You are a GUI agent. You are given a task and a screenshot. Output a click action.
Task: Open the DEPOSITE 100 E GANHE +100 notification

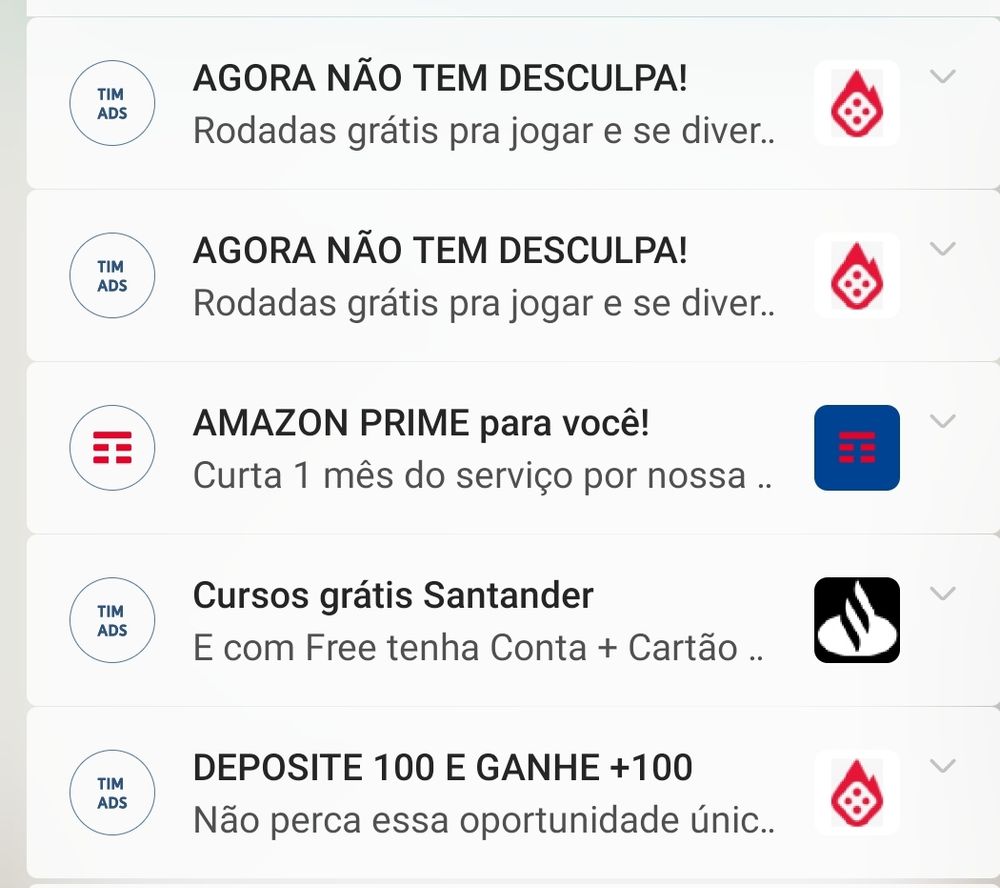480,793
